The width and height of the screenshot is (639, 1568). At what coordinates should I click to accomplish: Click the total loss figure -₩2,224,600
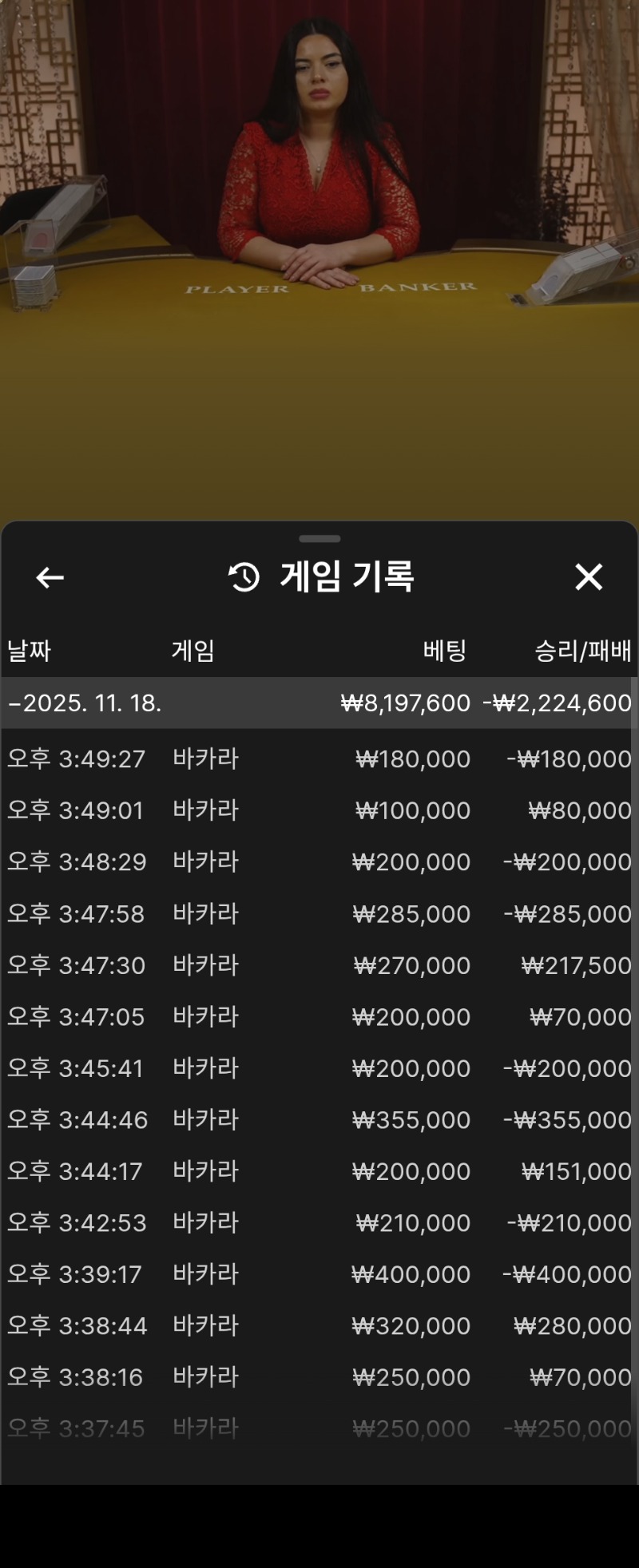click(x=558, y=703)
